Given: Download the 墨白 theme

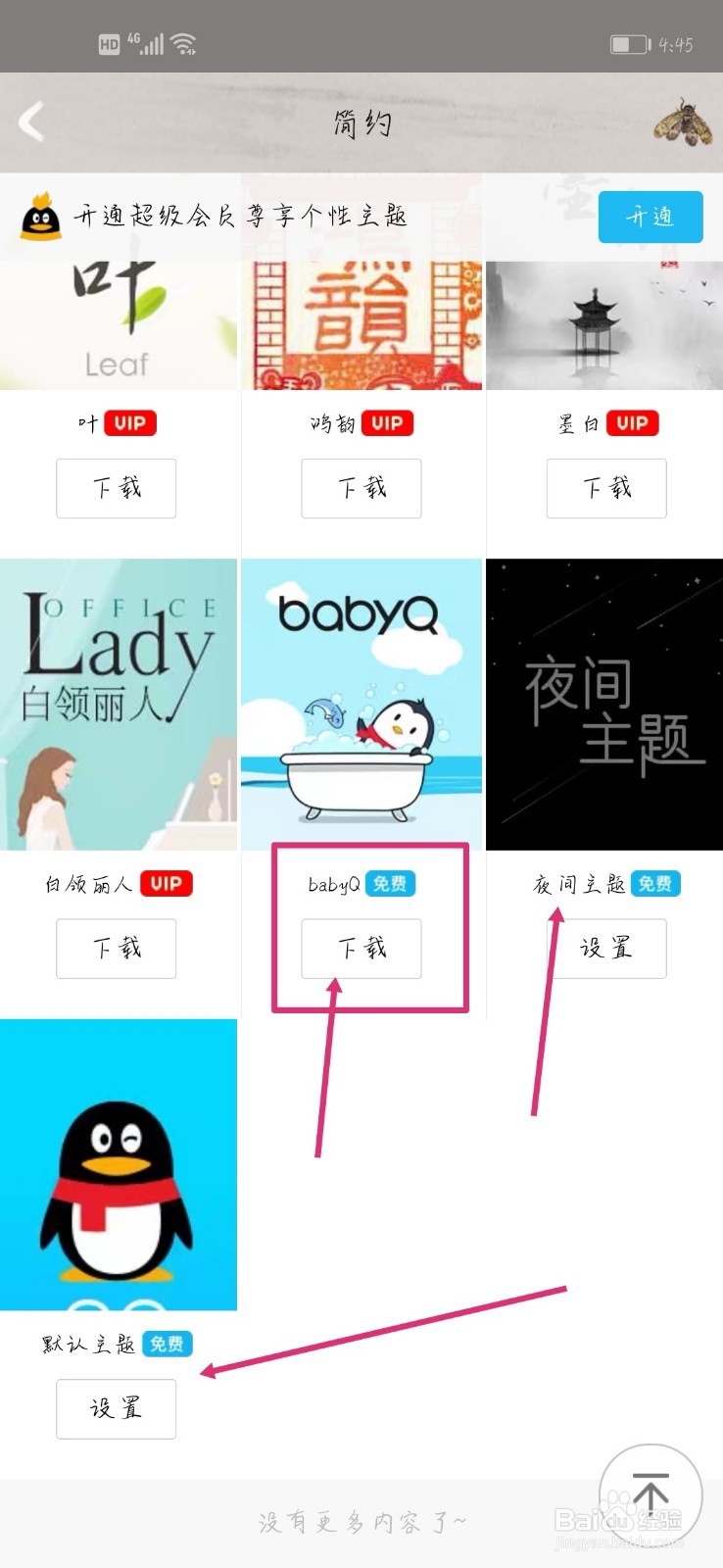Looking at the screenshot, I should click(x=605, y=488).
